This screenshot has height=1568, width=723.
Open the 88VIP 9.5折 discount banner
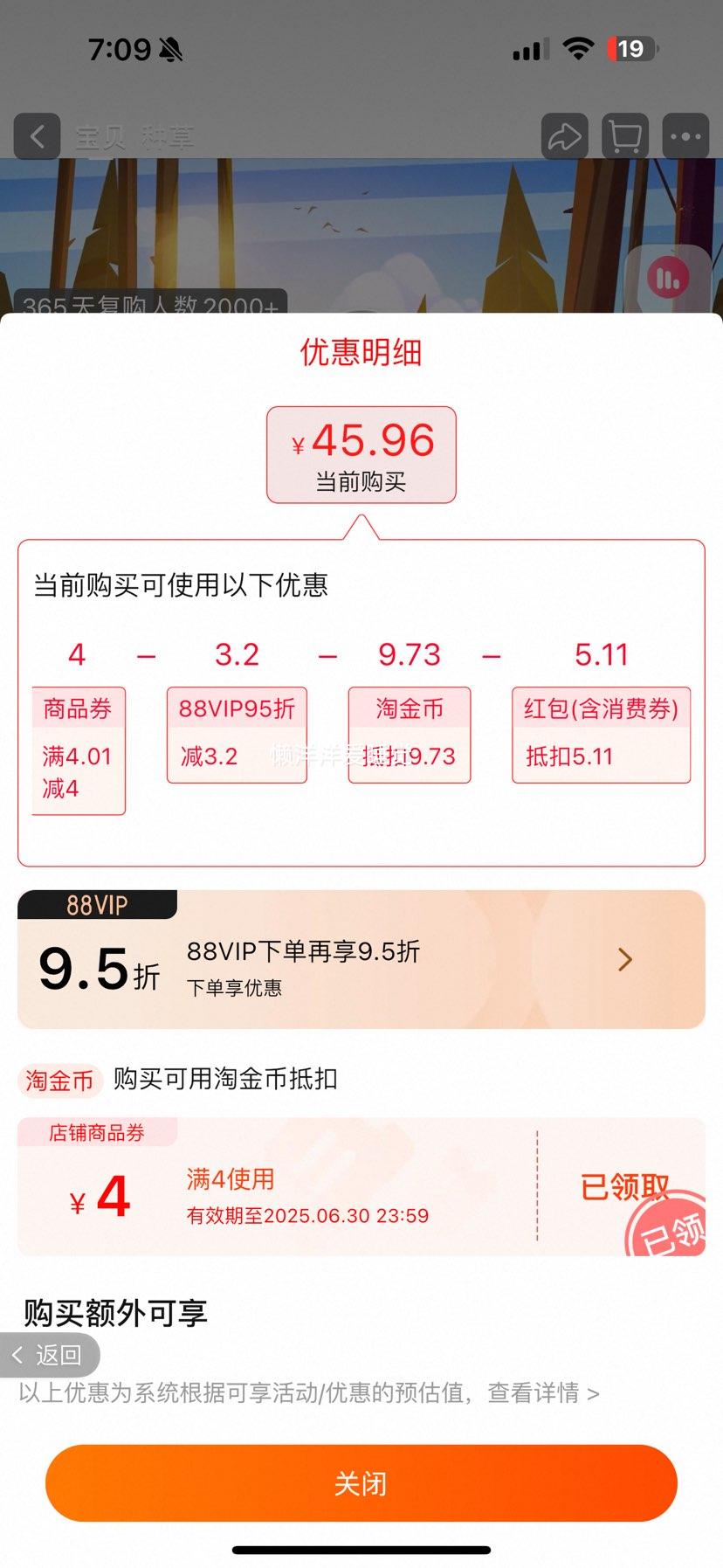point(361,960)
